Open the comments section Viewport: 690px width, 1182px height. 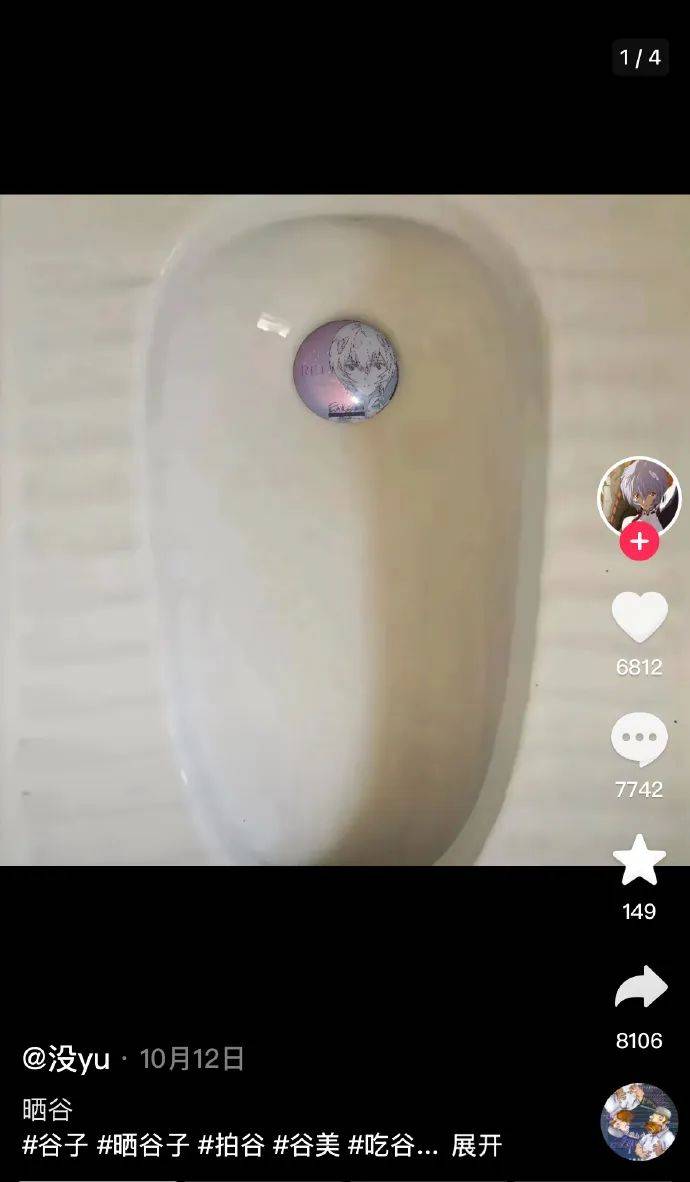pyautogui.click(x=639, y=740)
